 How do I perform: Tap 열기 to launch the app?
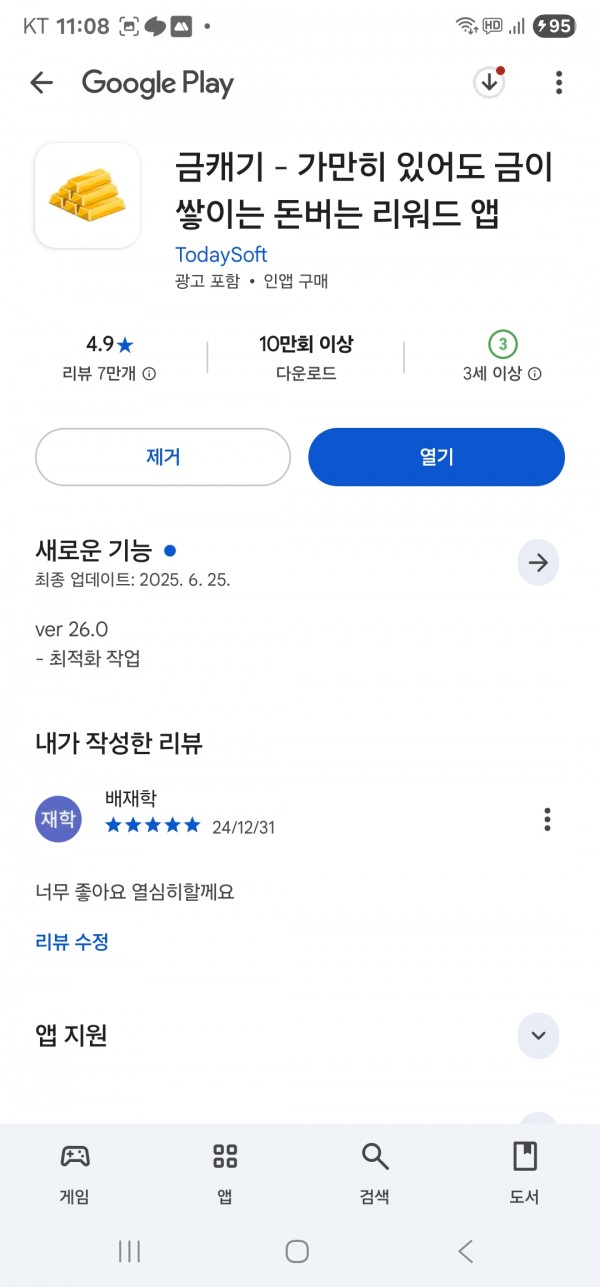click(437, 457)
